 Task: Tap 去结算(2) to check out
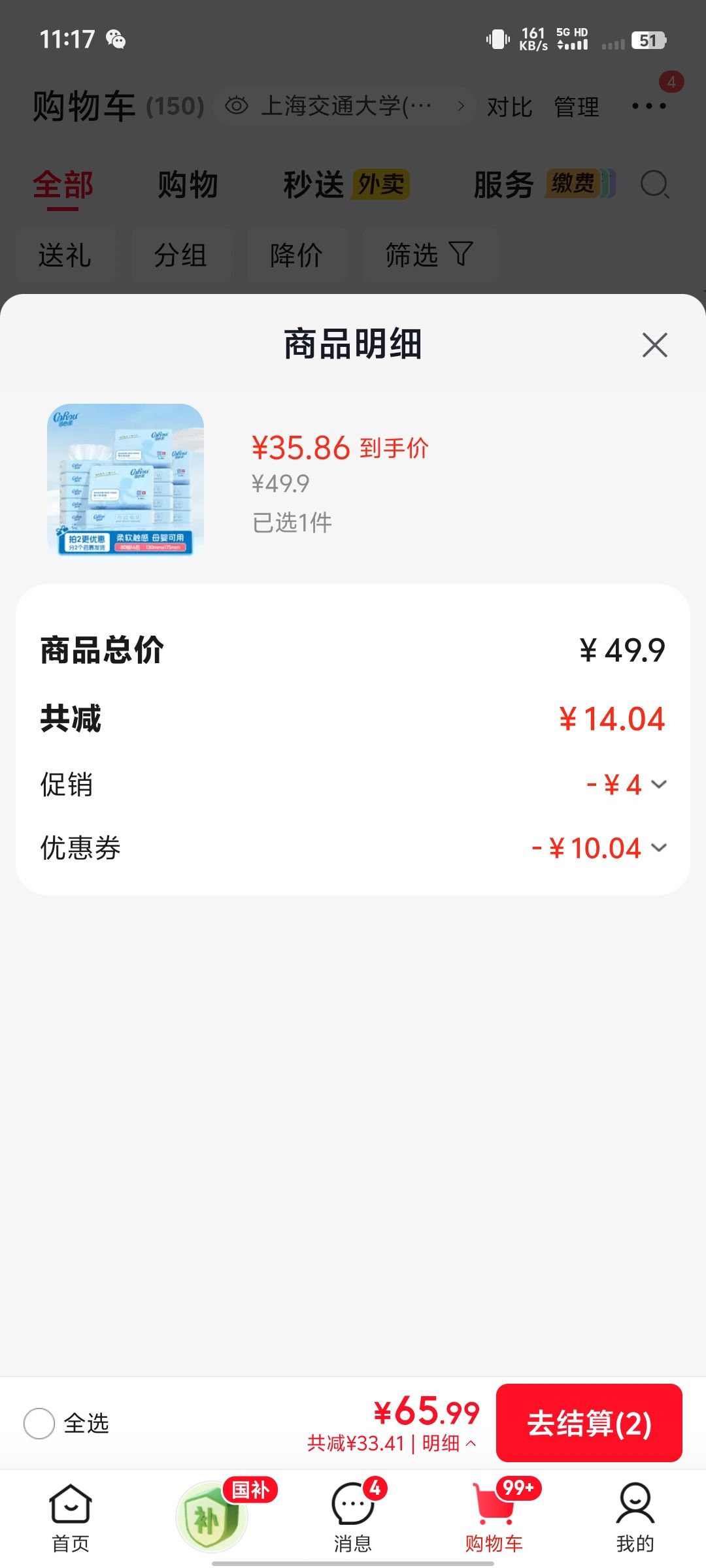[x=589, y=1423]
